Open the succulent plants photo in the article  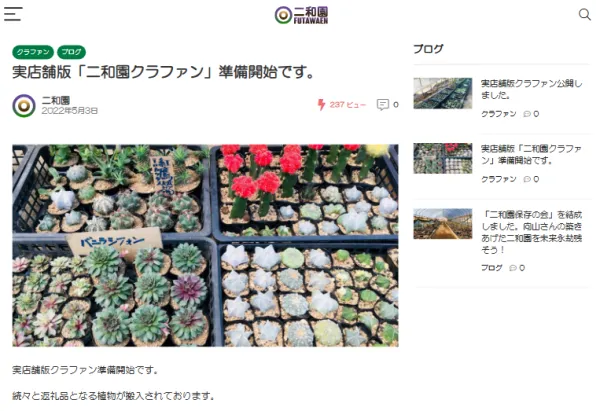(x=205, y=245)
